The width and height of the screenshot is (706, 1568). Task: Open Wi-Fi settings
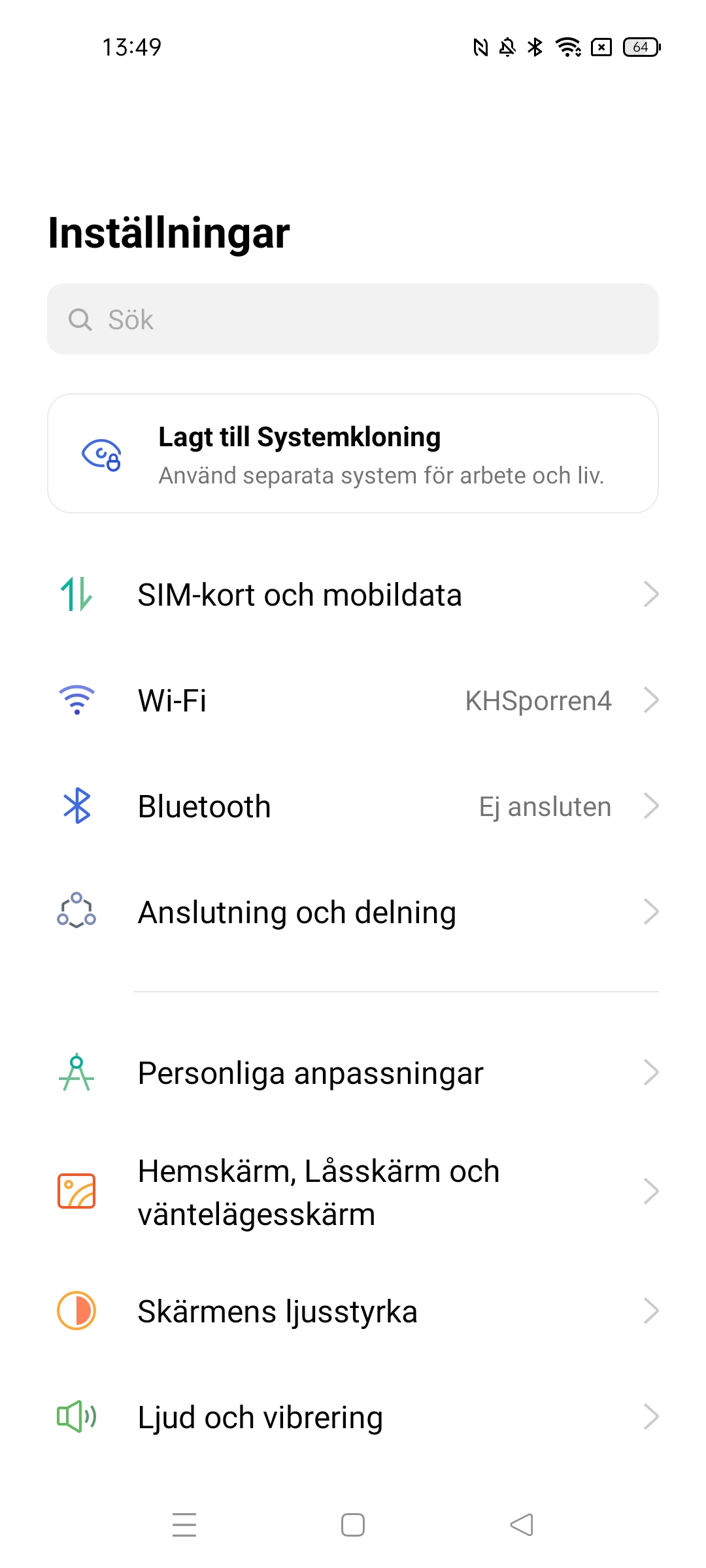(353, 700)
